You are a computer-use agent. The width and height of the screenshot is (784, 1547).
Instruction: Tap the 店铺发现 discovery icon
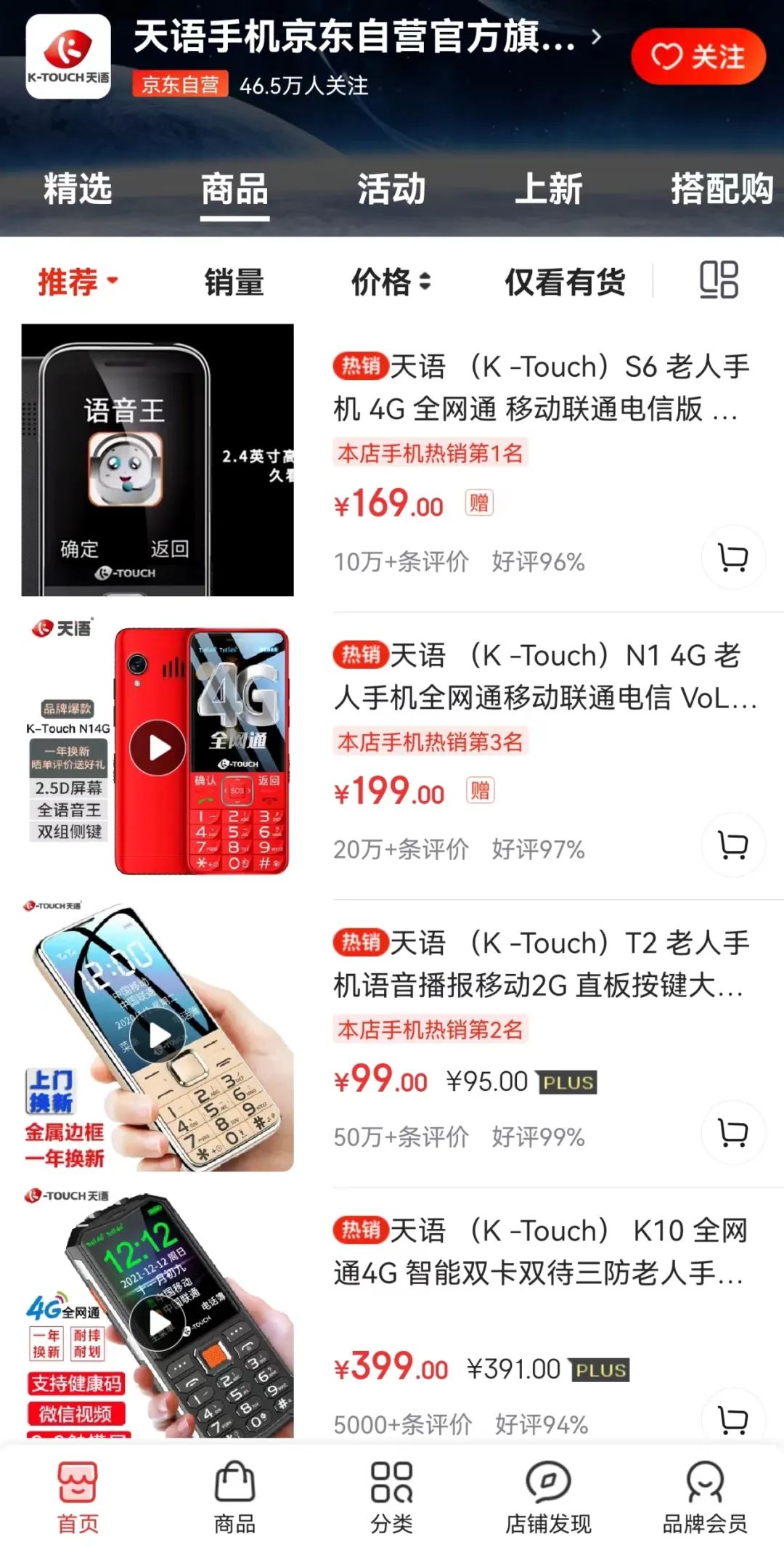[550, 1496]
